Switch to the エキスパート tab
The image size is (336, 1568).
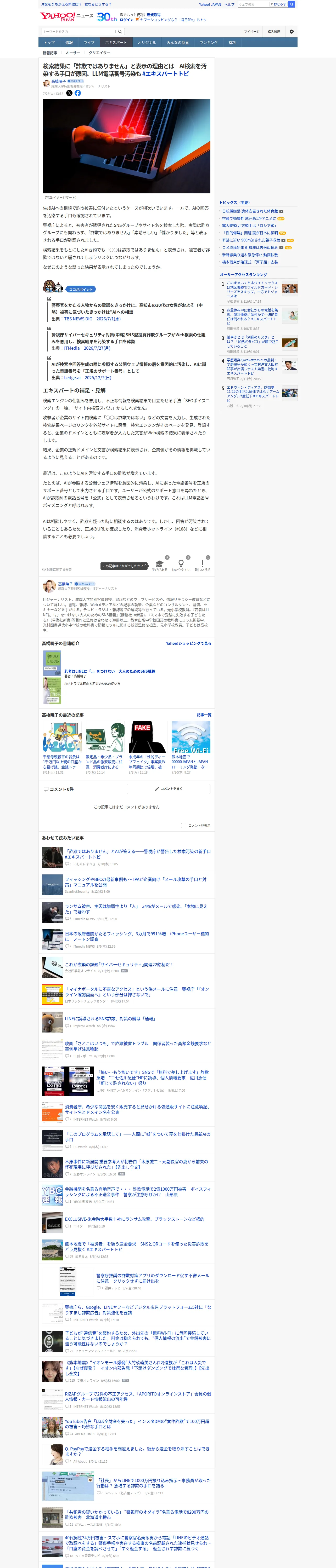(x=116, y=43)
